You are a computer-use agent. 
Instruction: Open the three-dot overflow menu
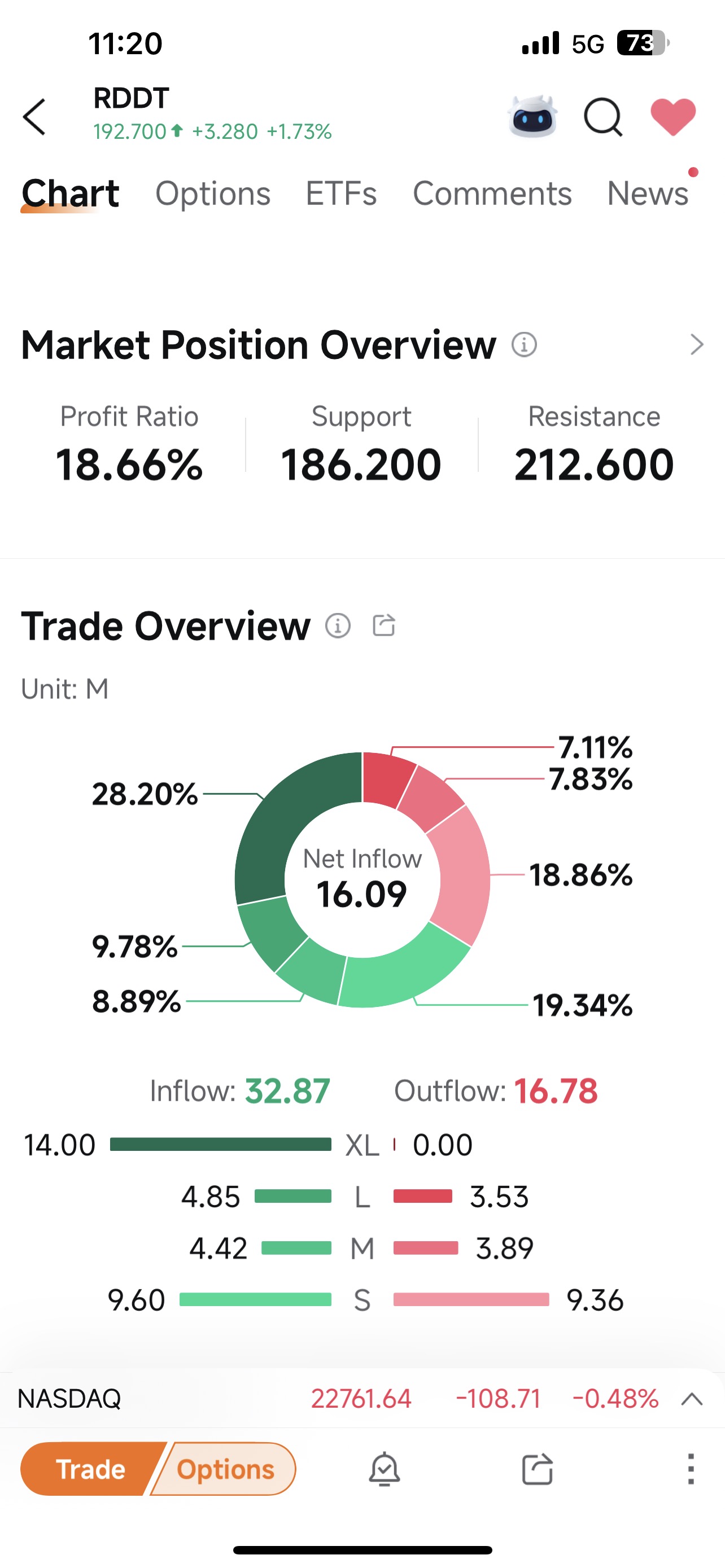point(691,1469)
